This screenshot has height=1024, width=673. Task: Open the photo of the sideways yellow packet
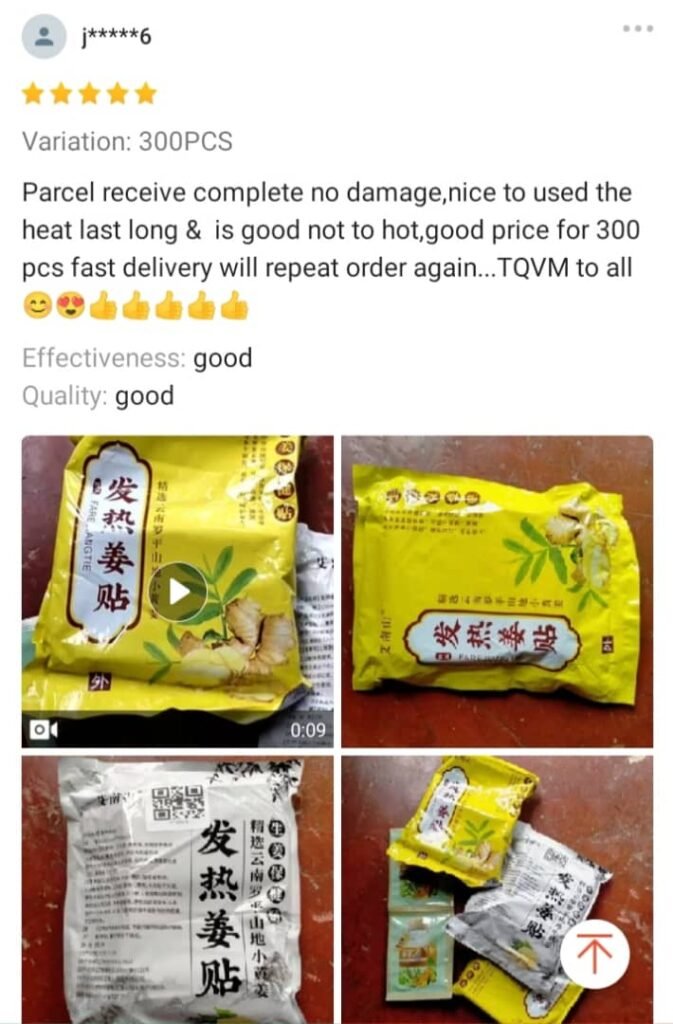coord(497,591)
